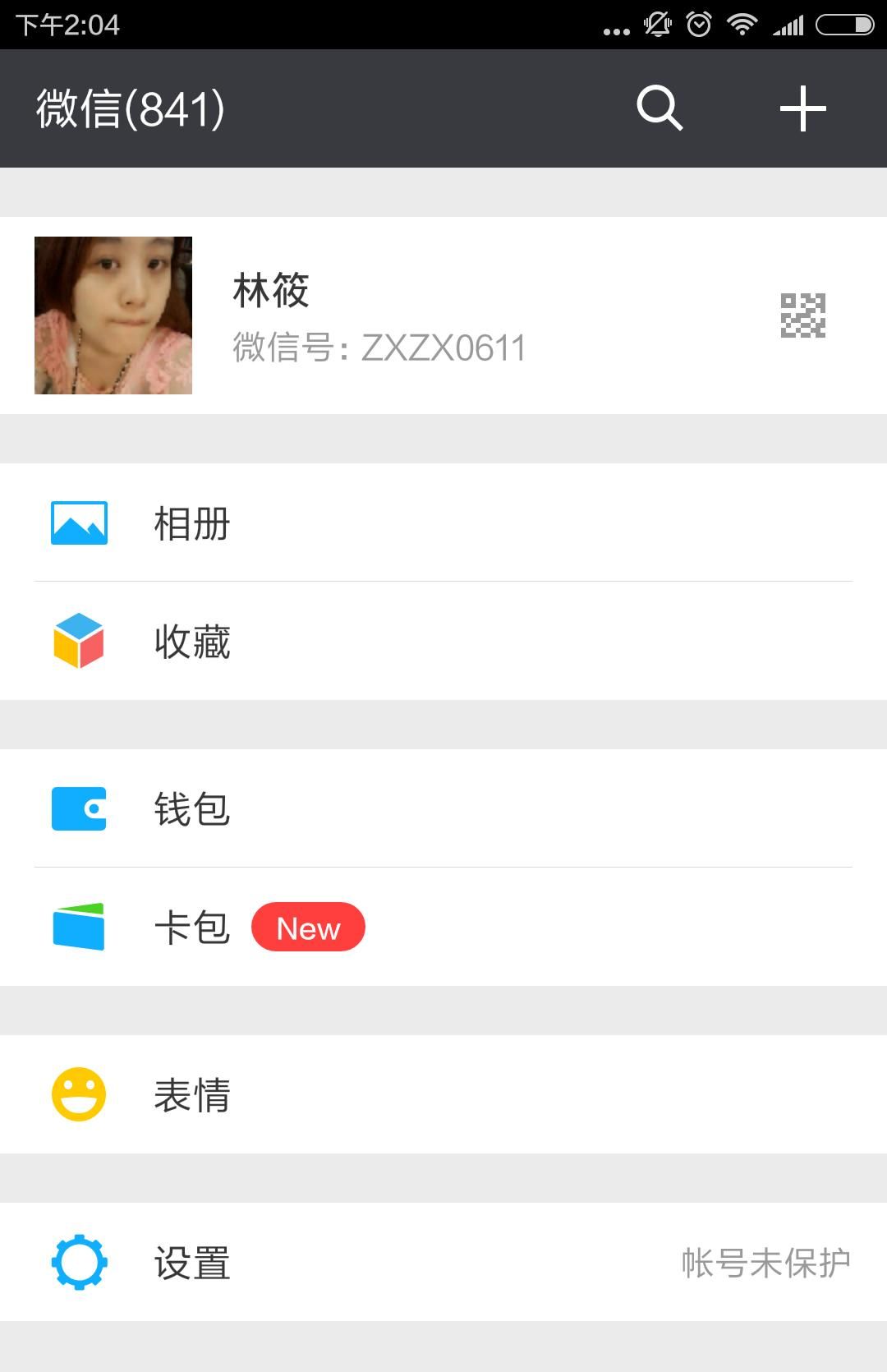
Task: Tap the Wi-Fi status bar icon
Action: pyautogui.click(x=742, y=24)
